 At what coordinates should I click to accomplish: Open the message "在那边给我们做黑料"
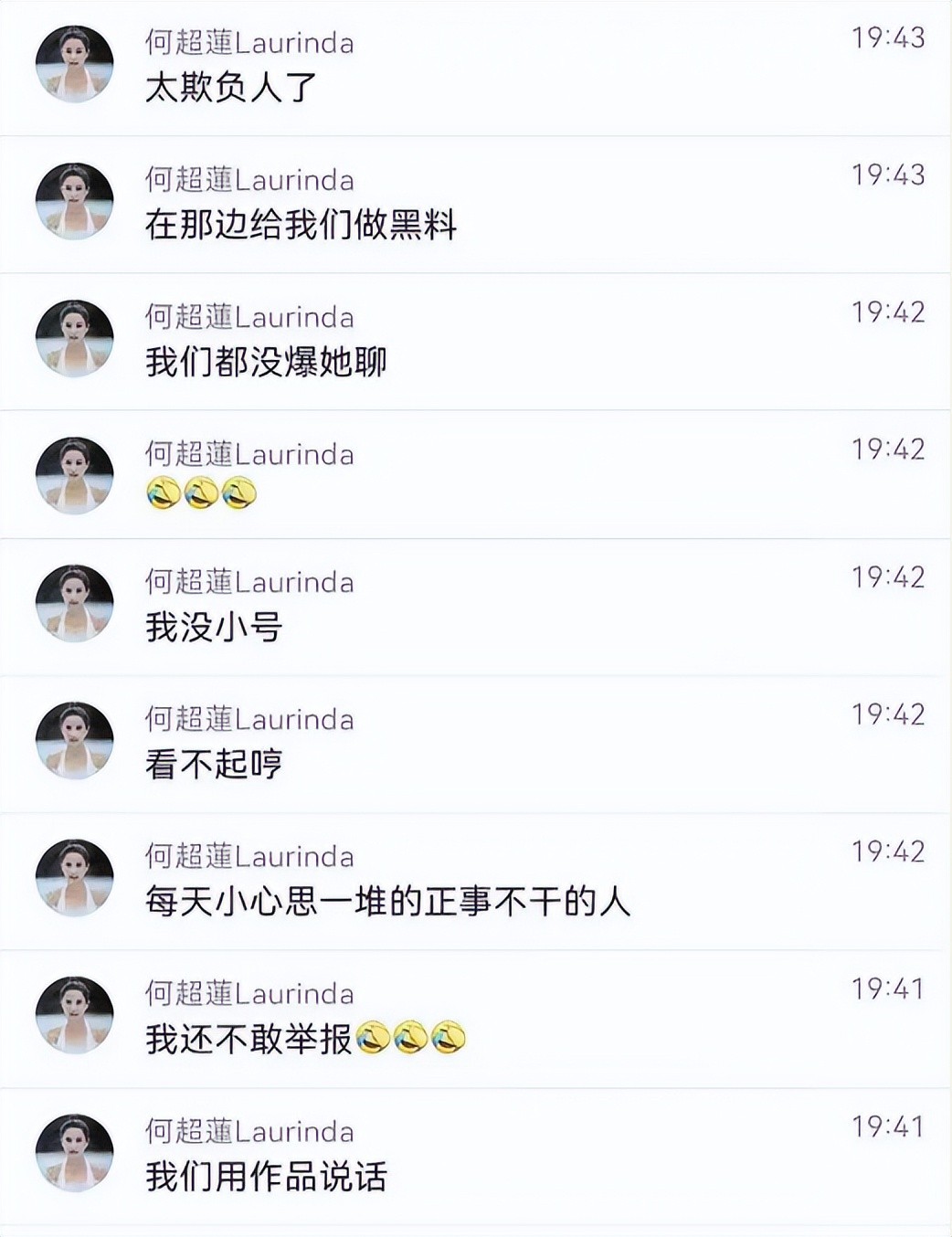[x=301, y=226]
